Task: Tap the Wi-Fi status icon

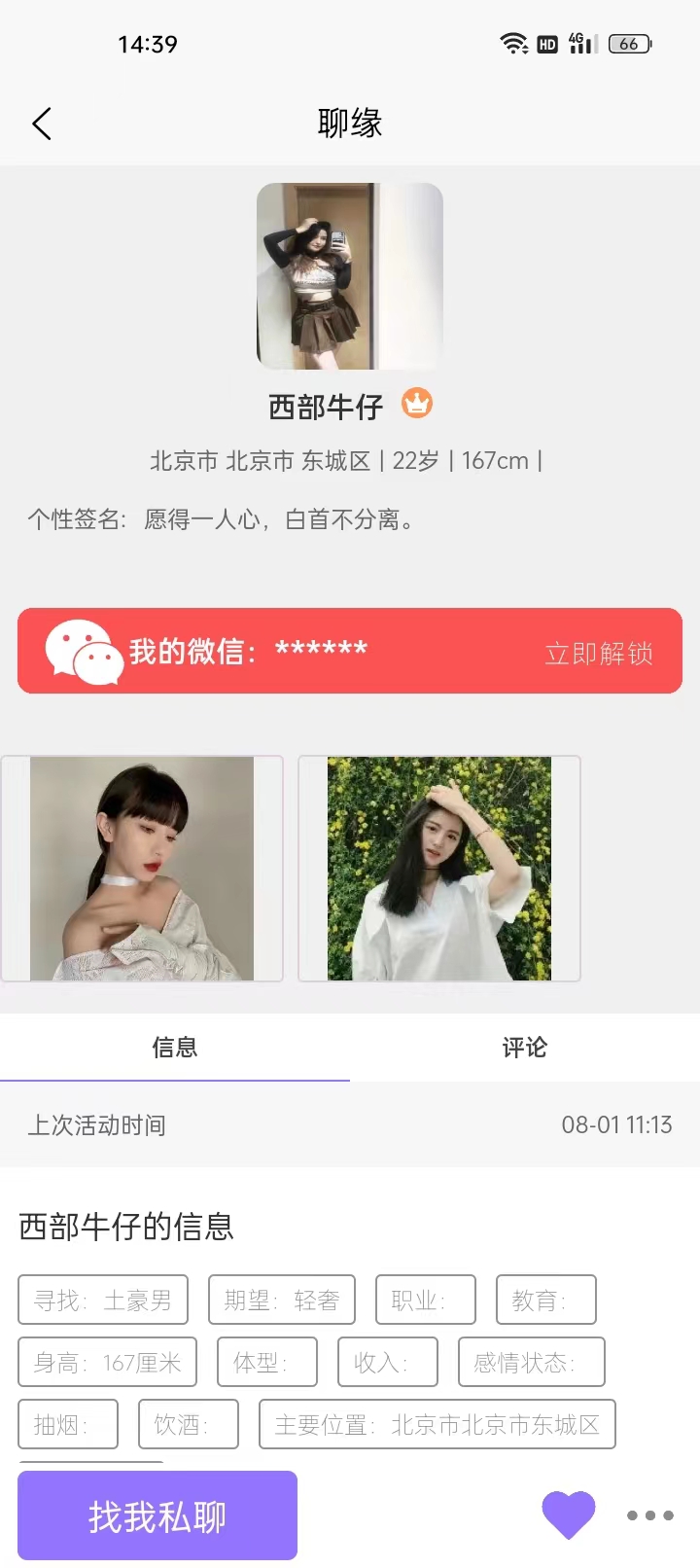Action: pos(513,43)
